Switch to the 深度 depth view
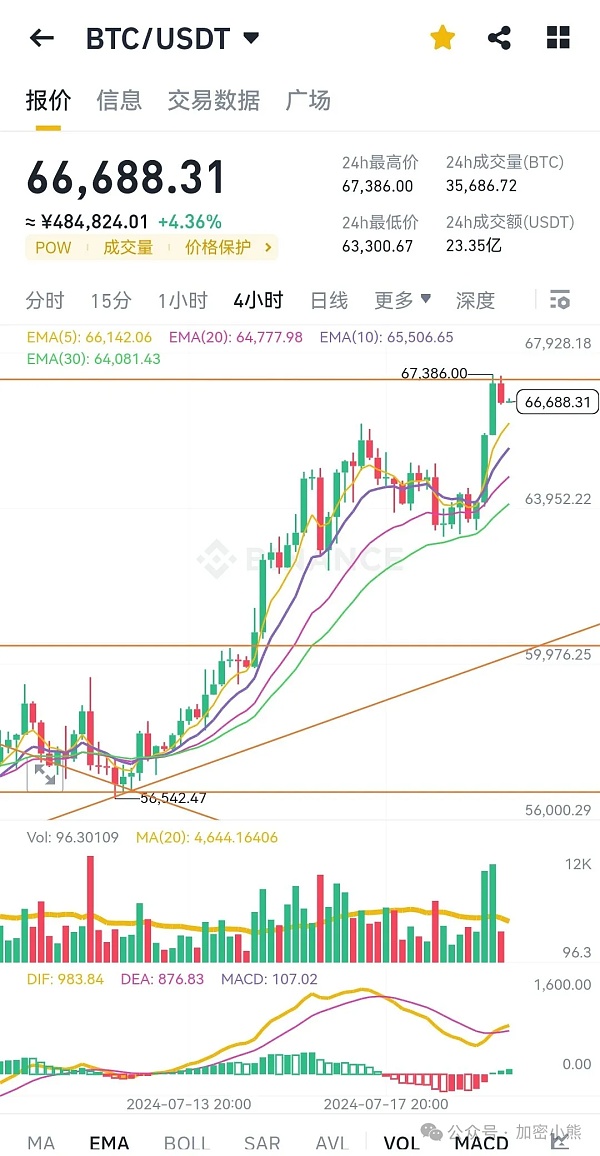This screenshot has width=600, height=1156. point(475,300)
